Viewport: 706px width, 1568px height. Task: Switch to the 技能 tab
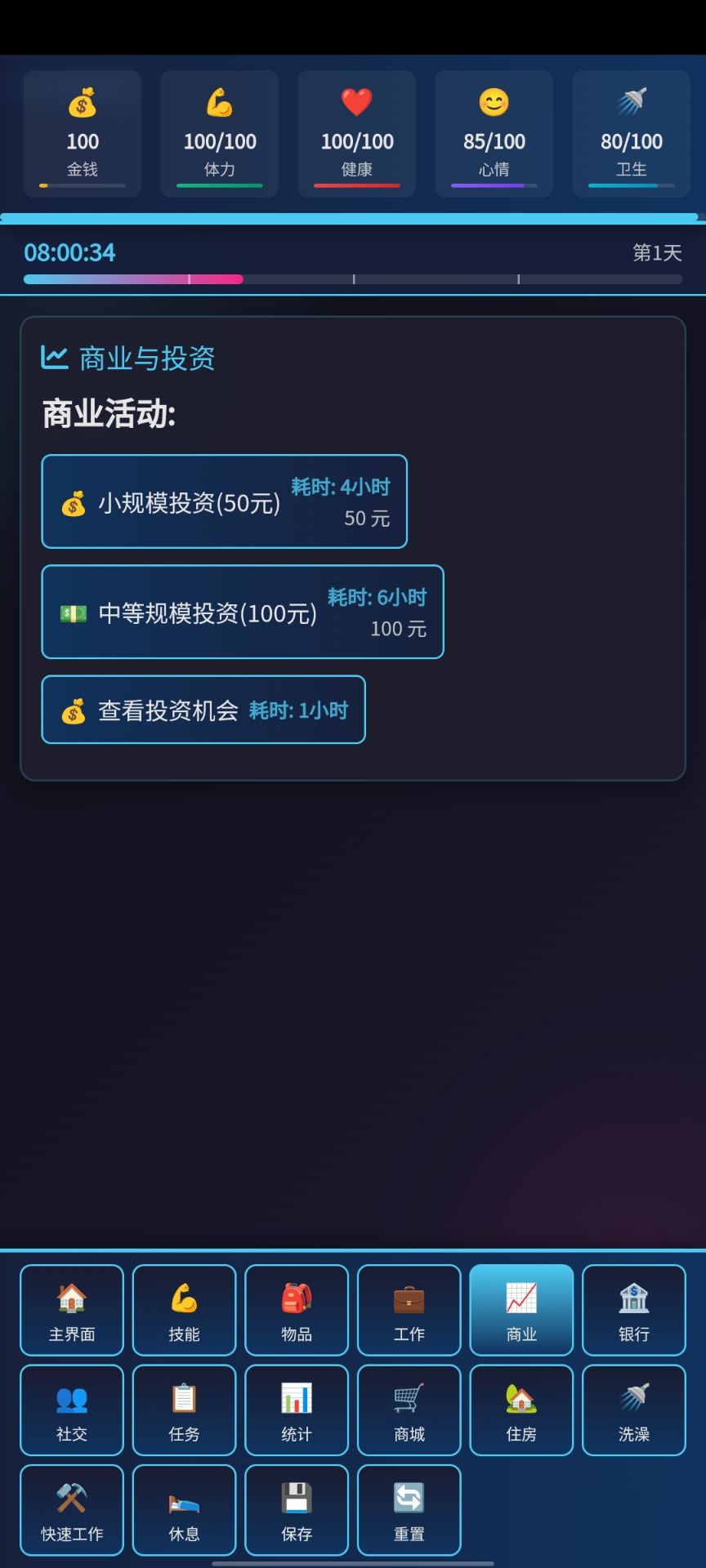point(184,1310)
